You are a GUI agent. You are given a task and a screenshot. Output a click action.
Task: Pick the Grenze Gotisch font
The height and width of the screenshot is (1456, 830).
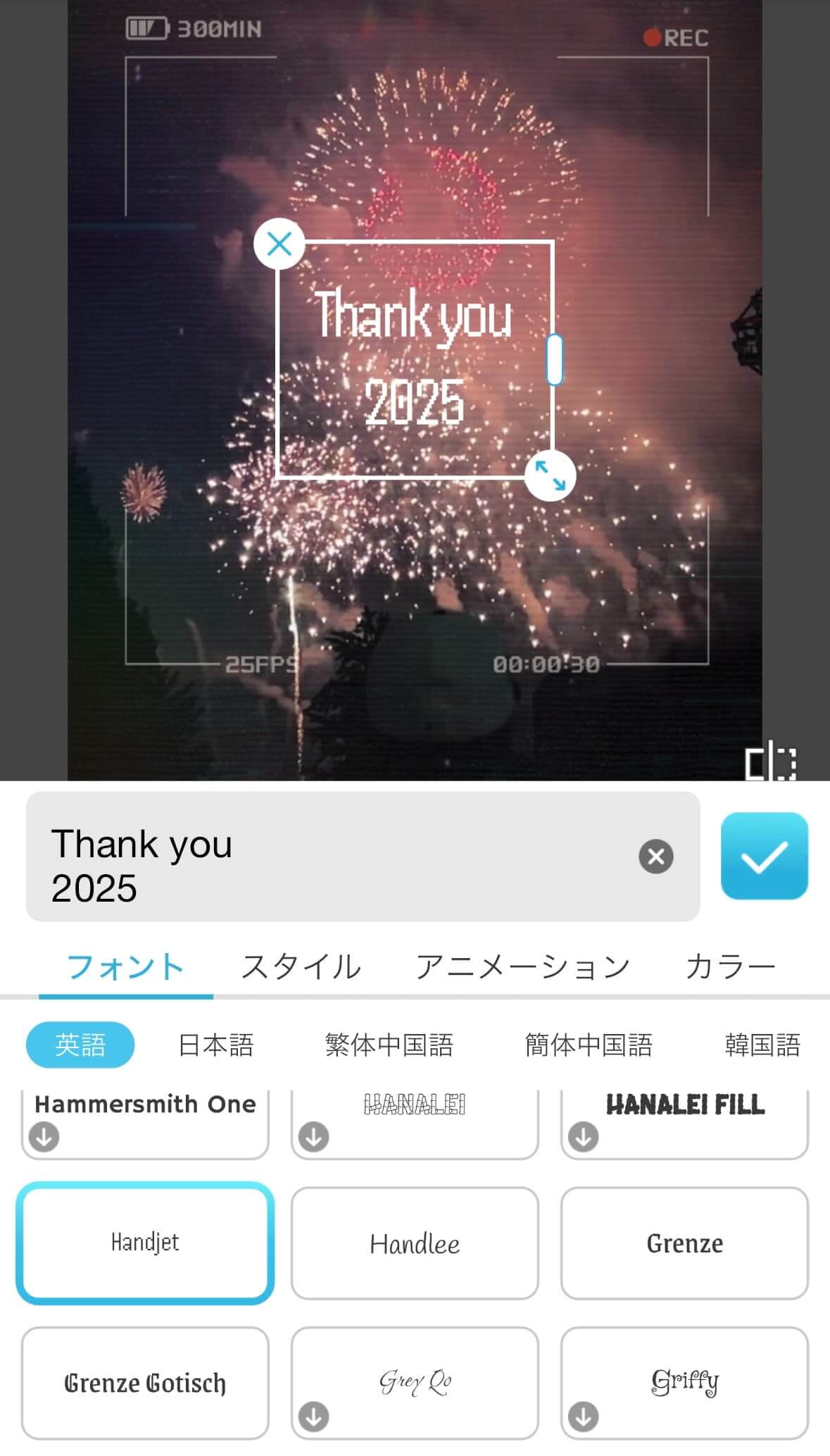pos(145,1383)
